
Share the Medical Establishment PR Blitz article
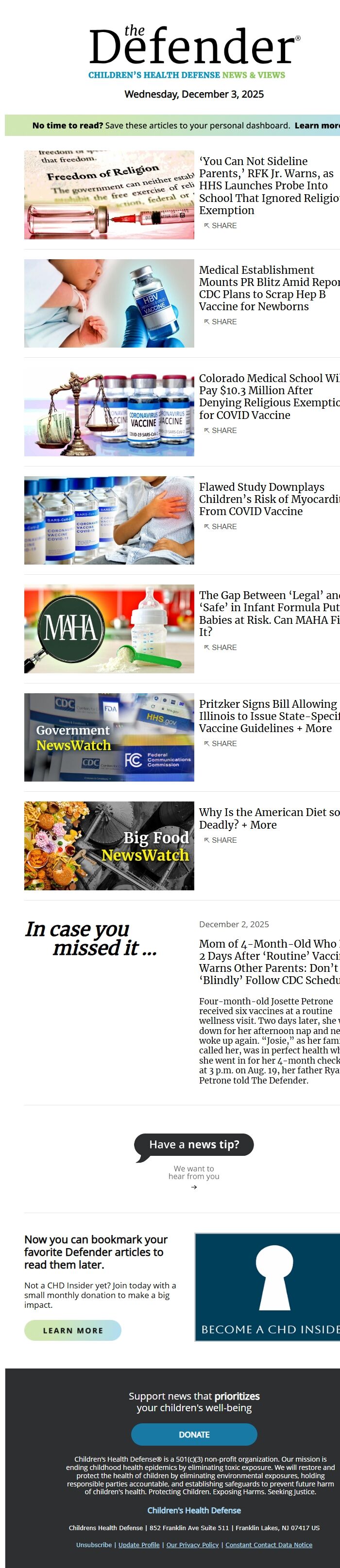pyautogui.click(x=220, y=322)
